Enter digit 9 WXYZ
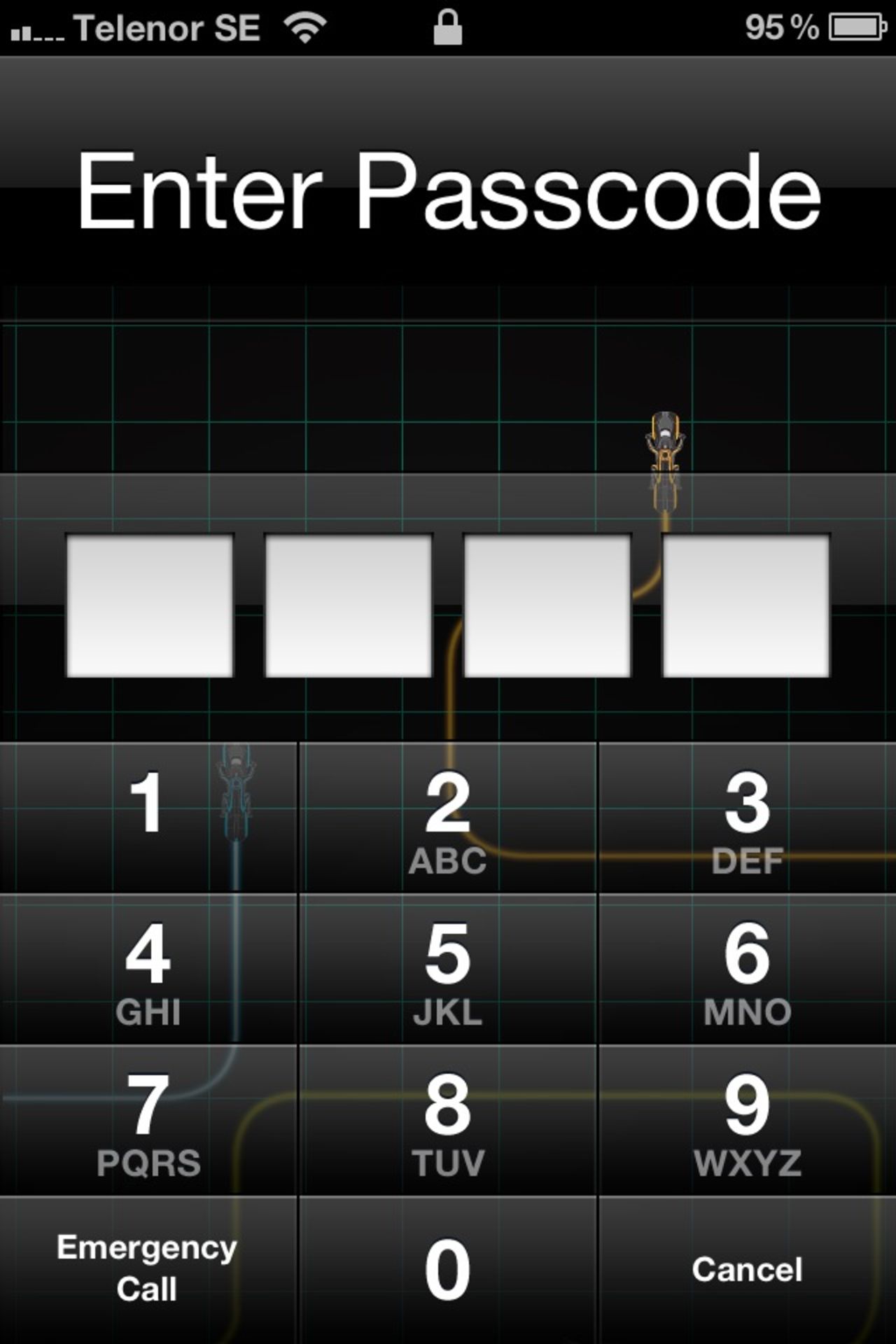The image size is (896, 1344). click(x=747, y=1121)
